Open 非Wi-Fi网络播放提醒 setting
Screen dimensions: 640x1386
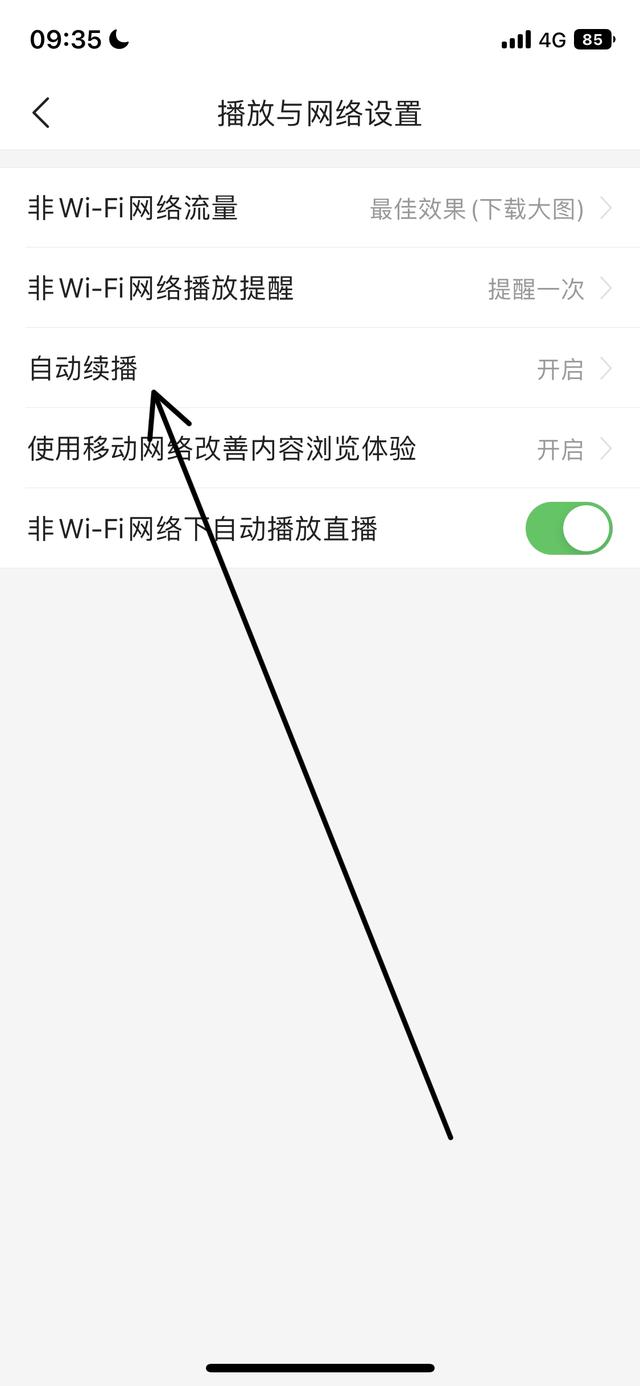[320, 289]
